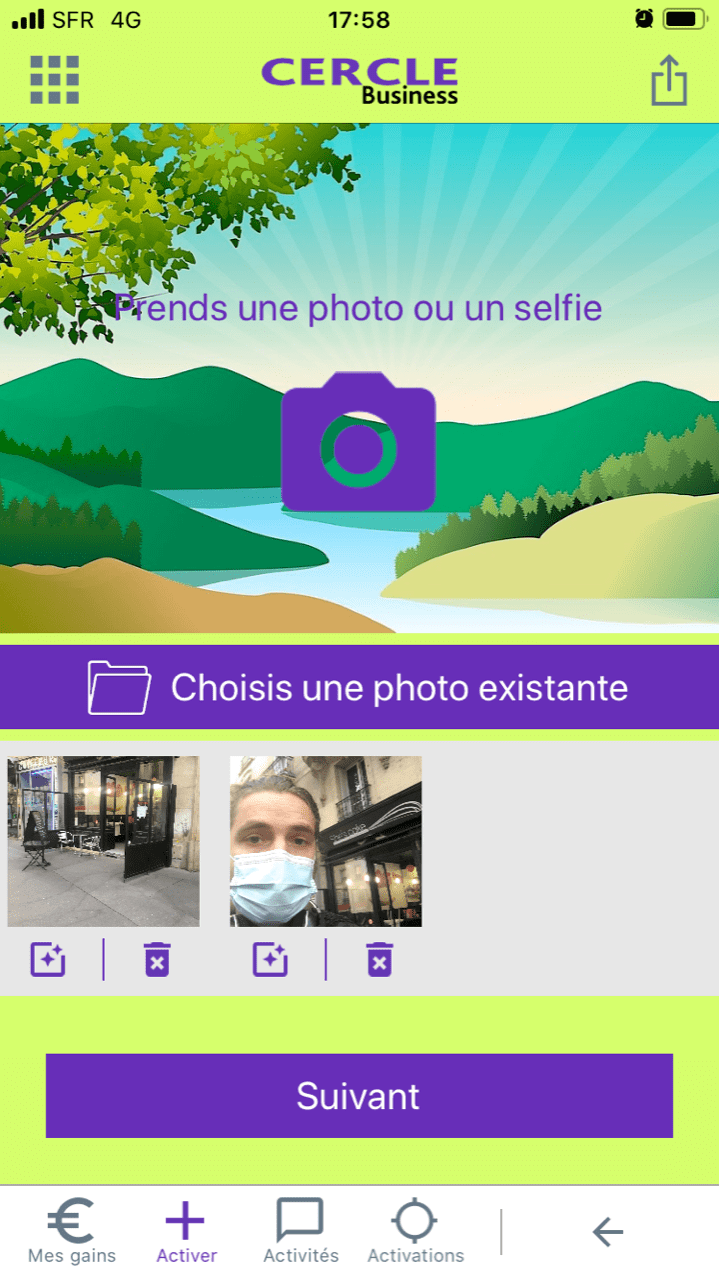Delete the storefront photo

(x=157, y=959)
